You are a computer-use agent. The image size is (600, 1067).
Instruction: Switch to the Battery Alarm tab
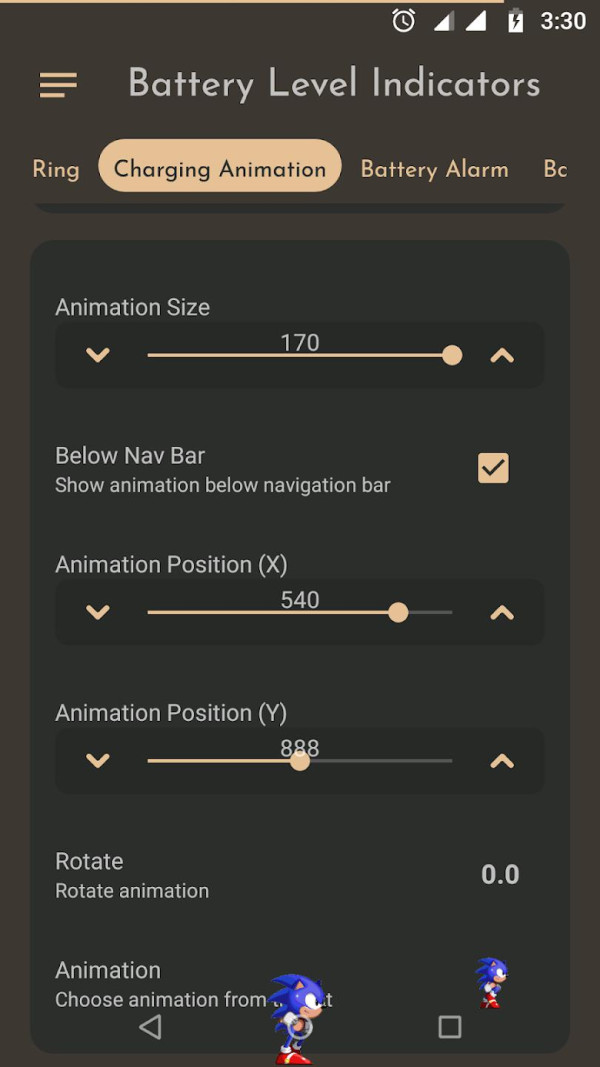[434, 169]
